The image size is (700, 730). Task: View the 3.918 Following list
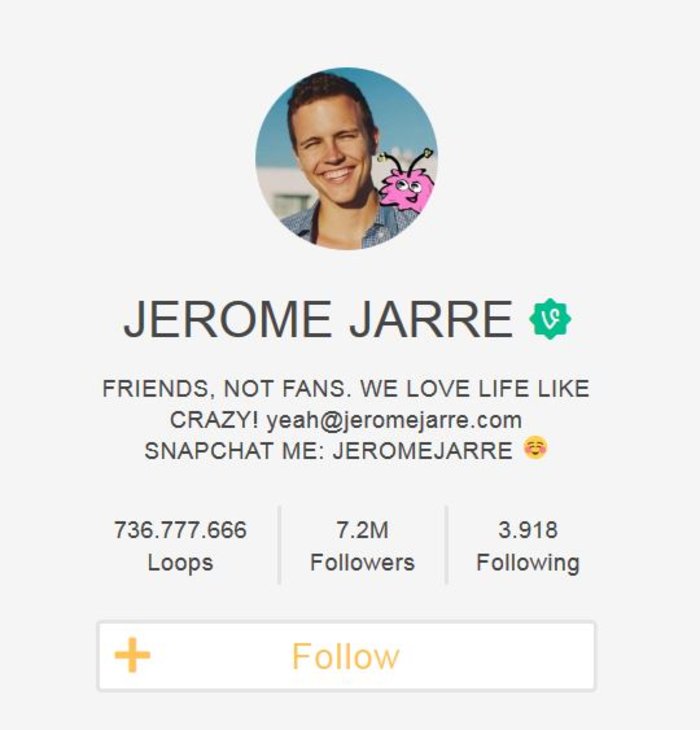click(527, 546)
